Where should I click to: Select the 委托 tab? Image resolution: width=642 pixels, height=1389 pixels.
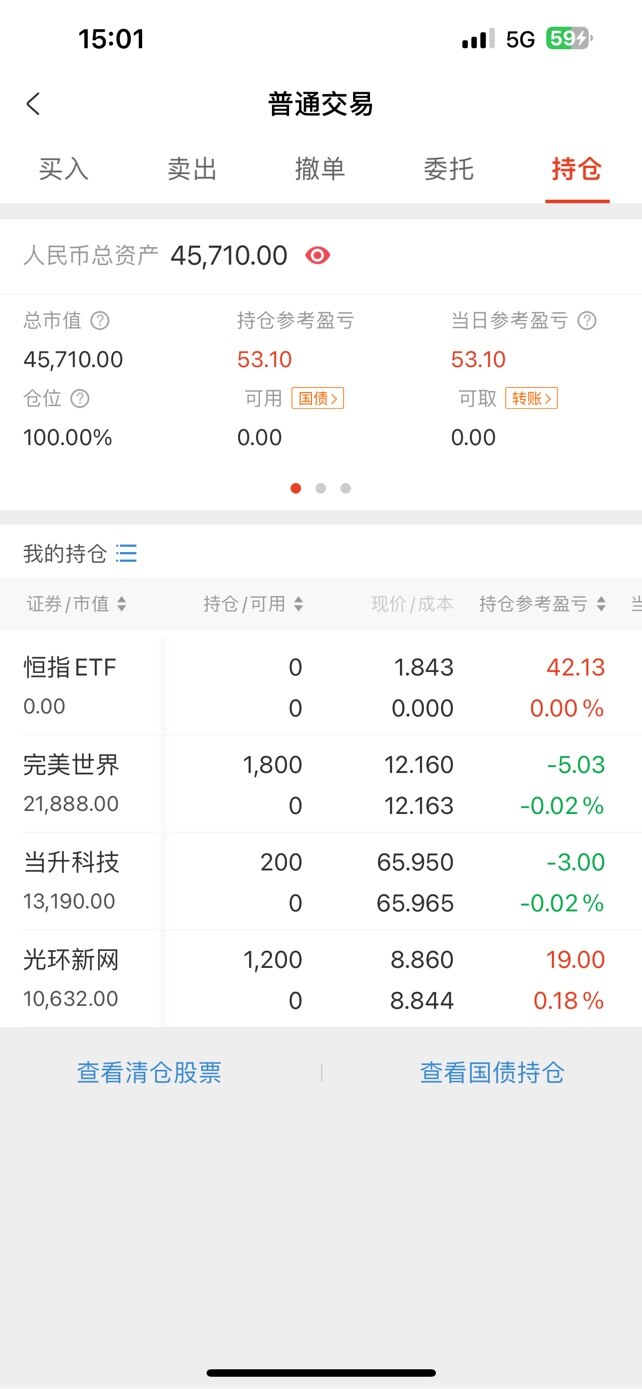(448, 169)
